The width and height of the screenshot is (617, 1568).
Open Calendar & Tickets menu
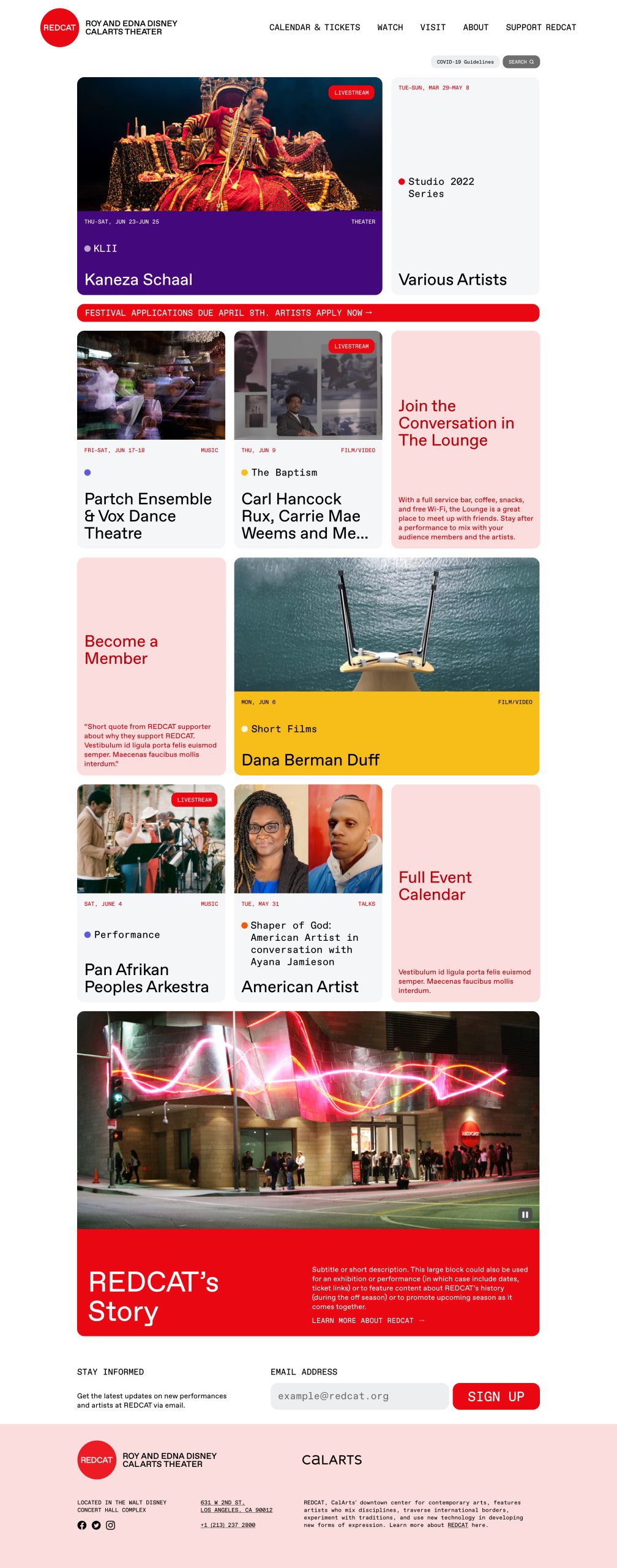coord(314,28)
